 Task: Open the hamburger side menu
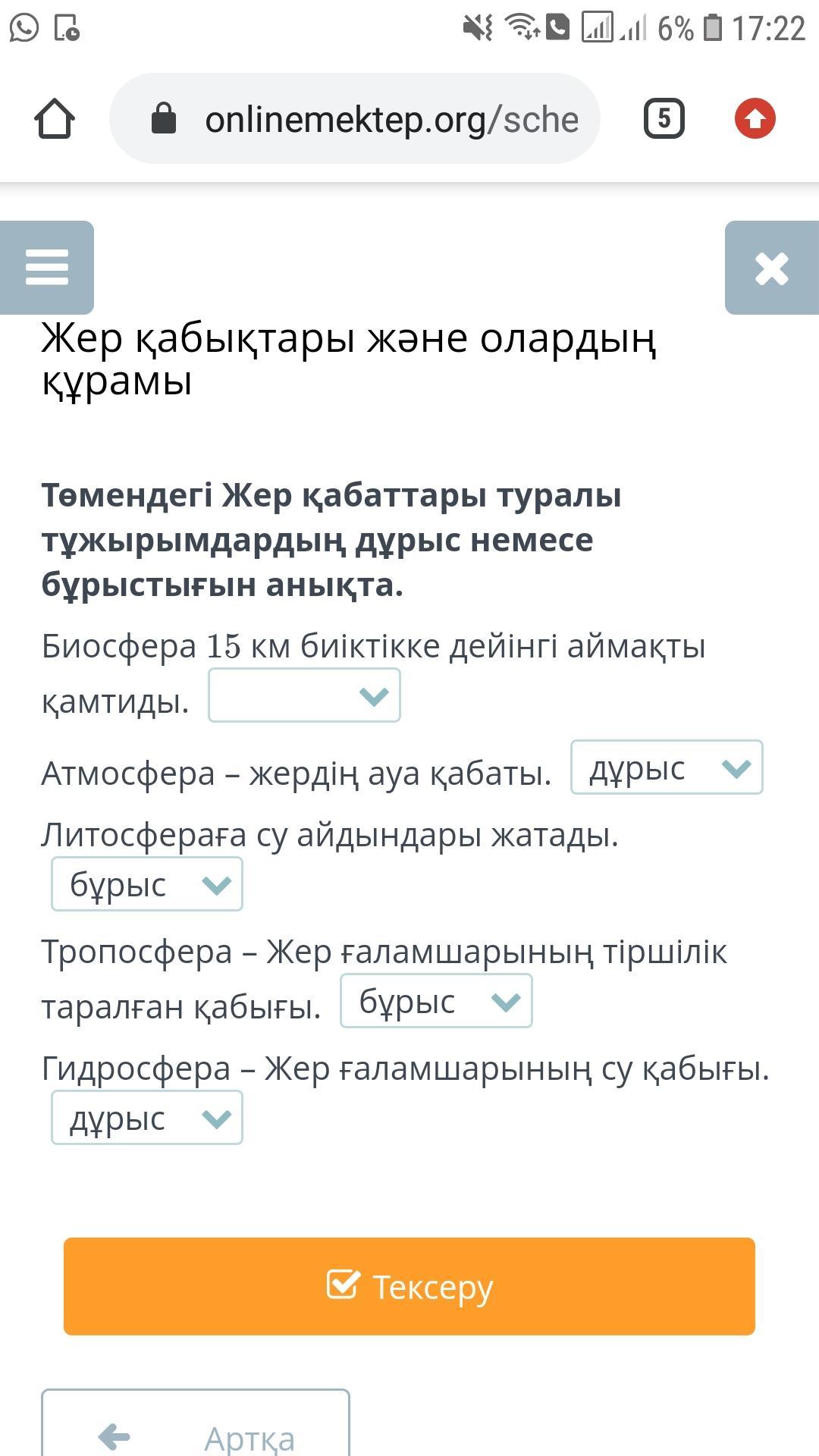tap(47, 268)
